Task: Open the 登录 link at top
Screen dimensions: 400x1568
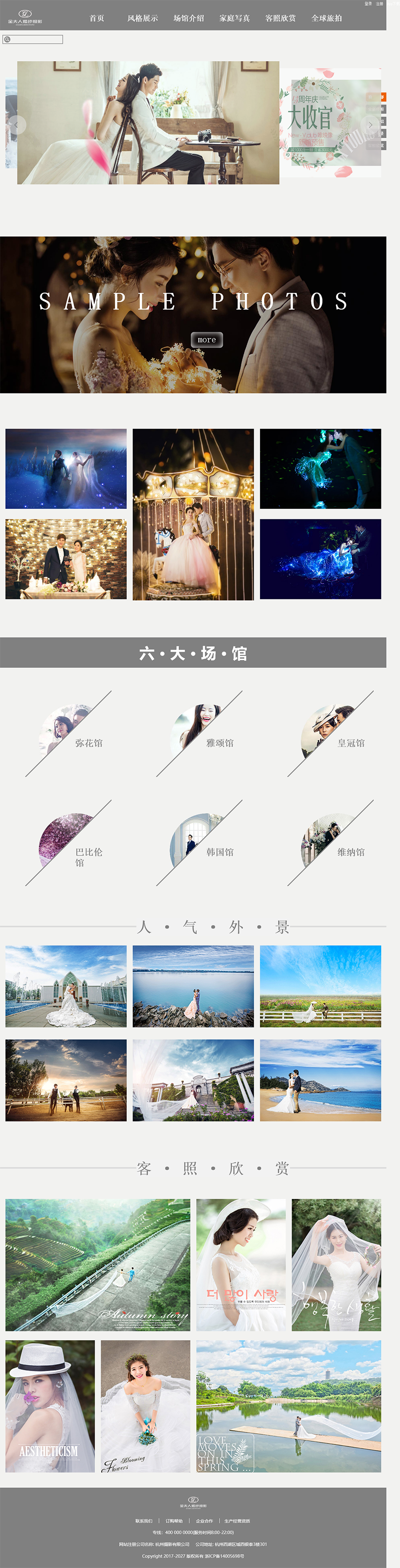Action: (368, 4)
